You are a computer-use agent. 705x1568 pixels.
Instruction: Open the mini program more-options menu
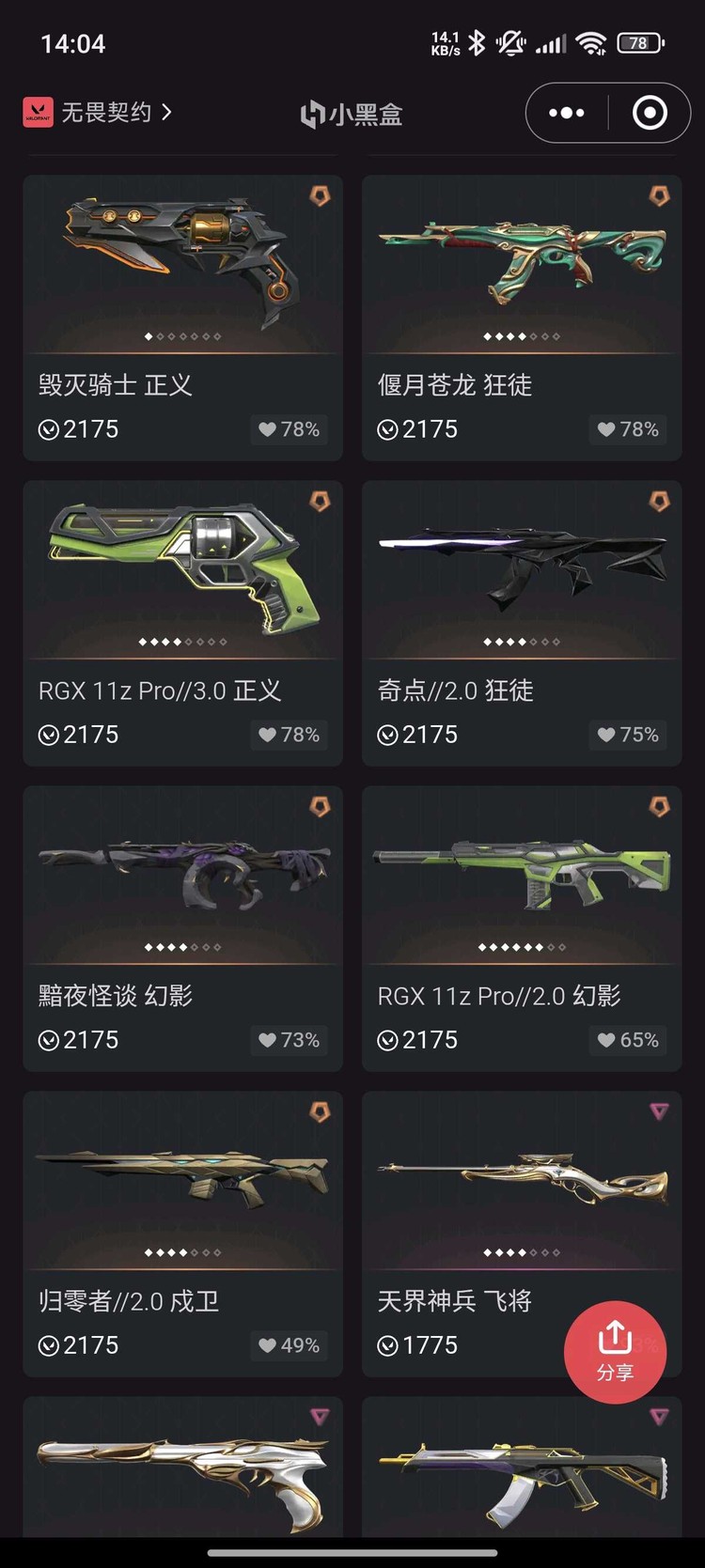[566, 113]
